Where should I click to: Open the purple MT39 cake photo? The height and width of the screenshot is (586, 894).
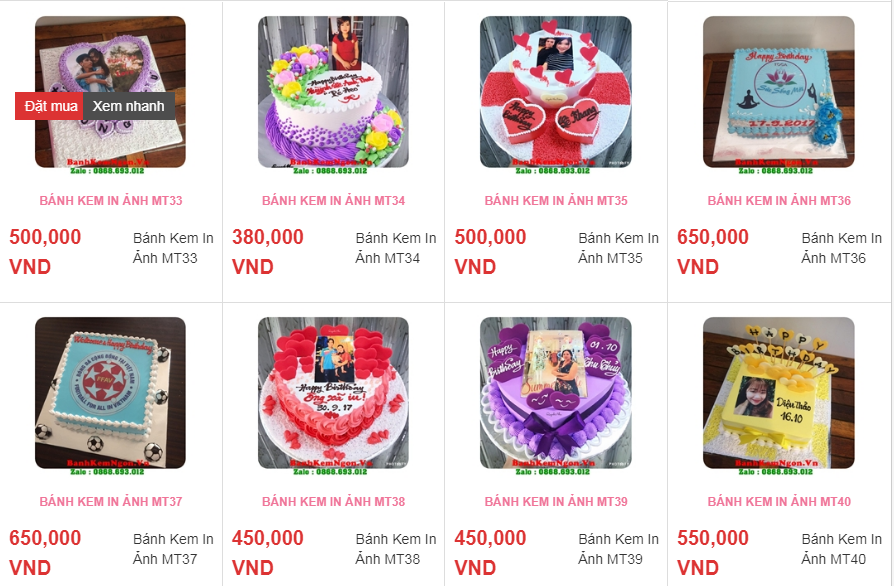(556, 393)
